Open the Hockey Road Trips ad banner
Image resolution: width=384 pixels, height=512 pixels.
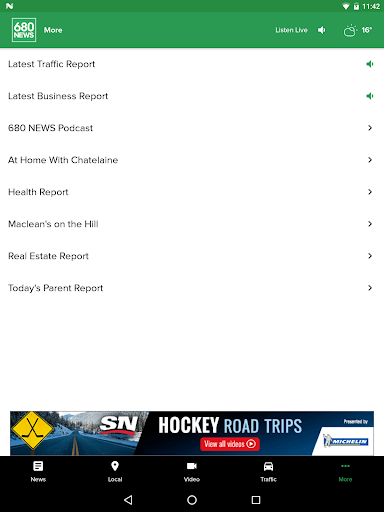pos(192,433)
